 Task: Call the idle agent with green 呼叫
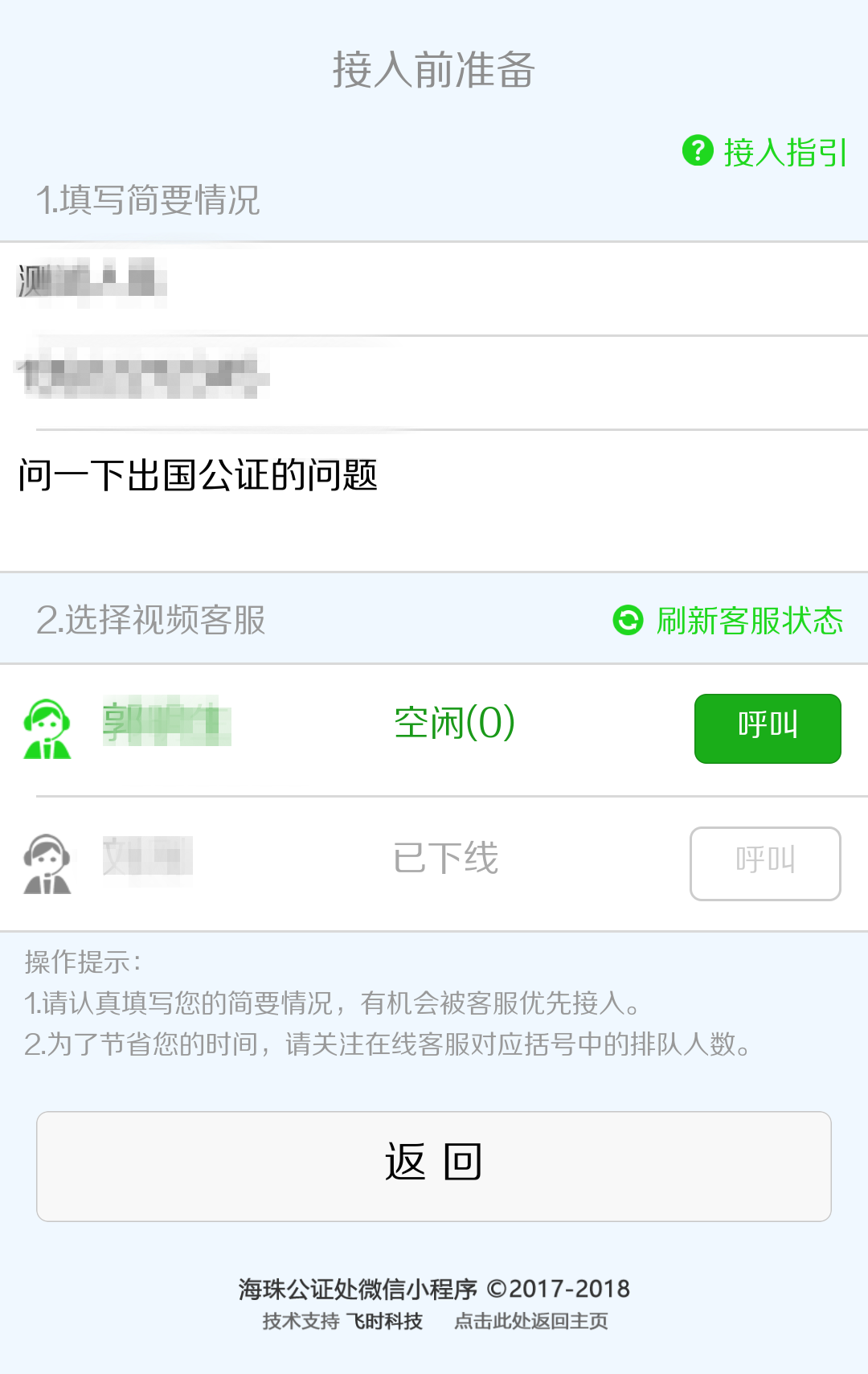[767, 728]
